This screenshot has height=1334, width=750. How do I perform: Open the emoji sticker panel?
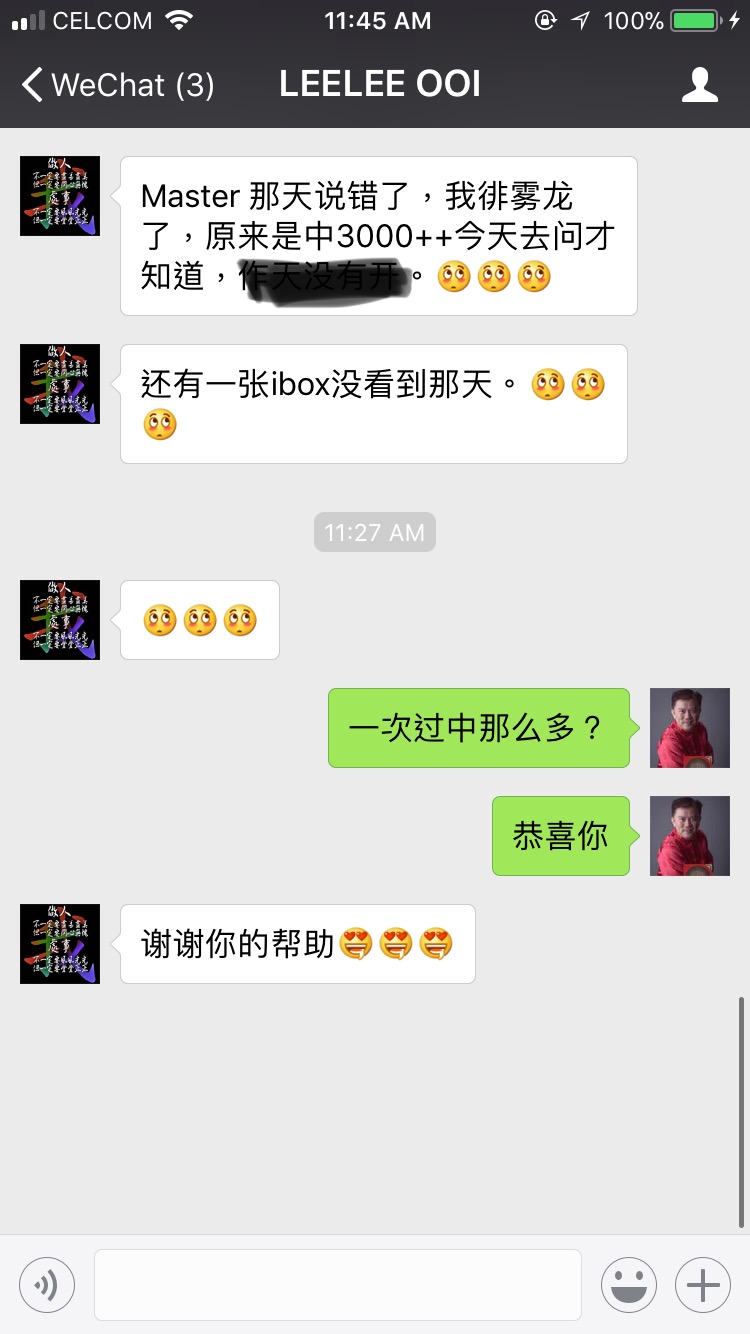629,1285
